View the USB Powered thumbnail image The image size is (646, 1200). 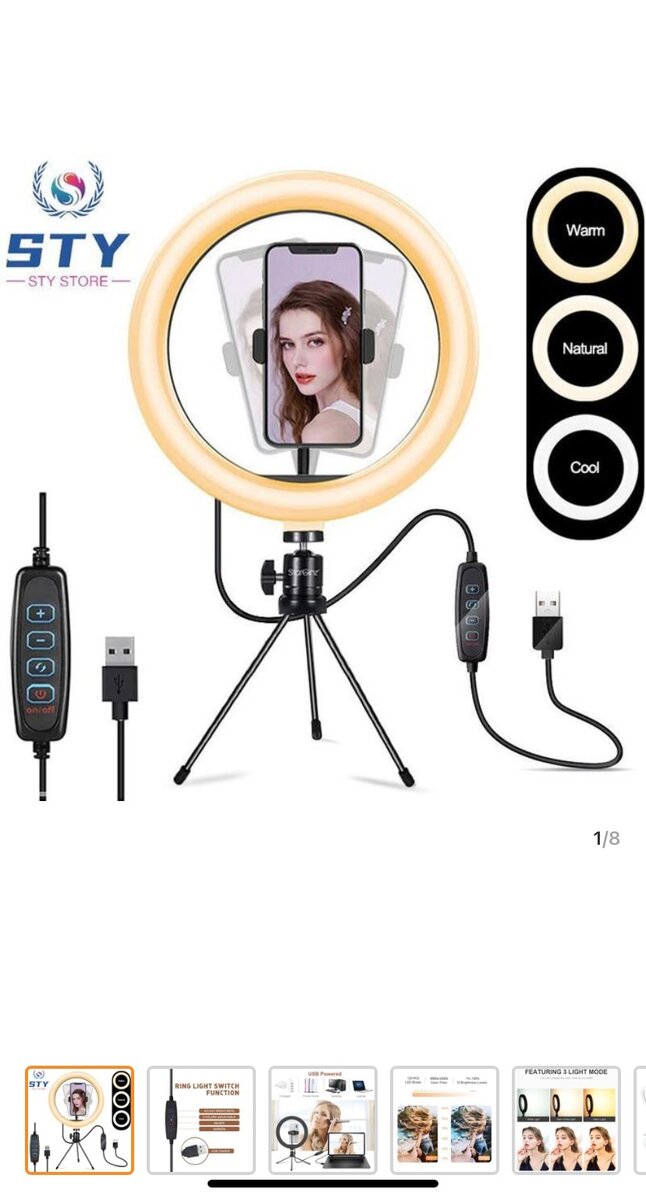pos(323,1119)
